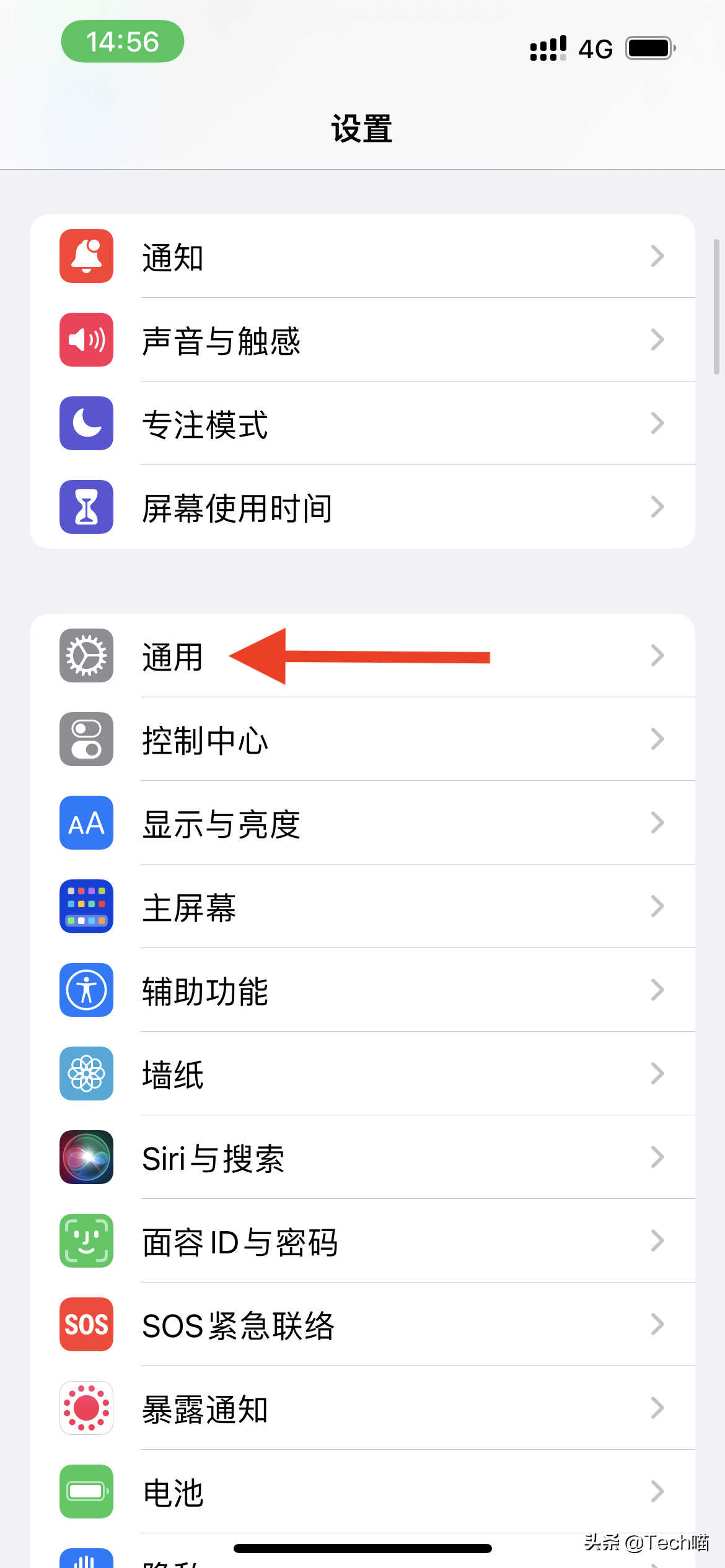
Task: Open 通知 (Notifications) settings
Action: [x=362, y=256]
